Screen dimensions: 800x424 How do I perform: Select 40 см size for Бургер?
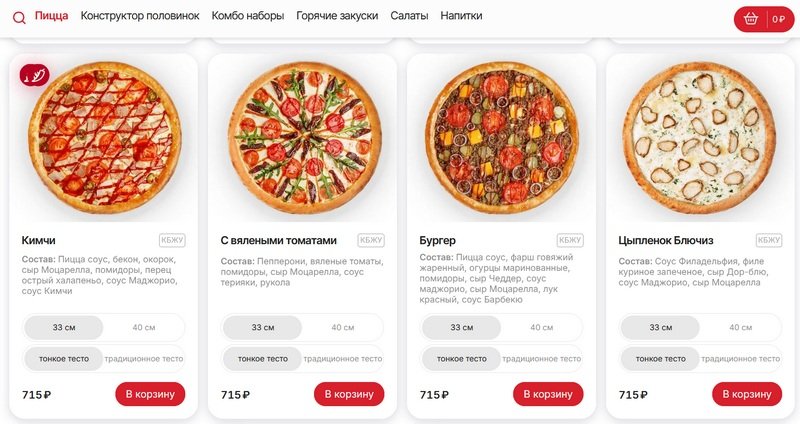(x=541, y=328)
